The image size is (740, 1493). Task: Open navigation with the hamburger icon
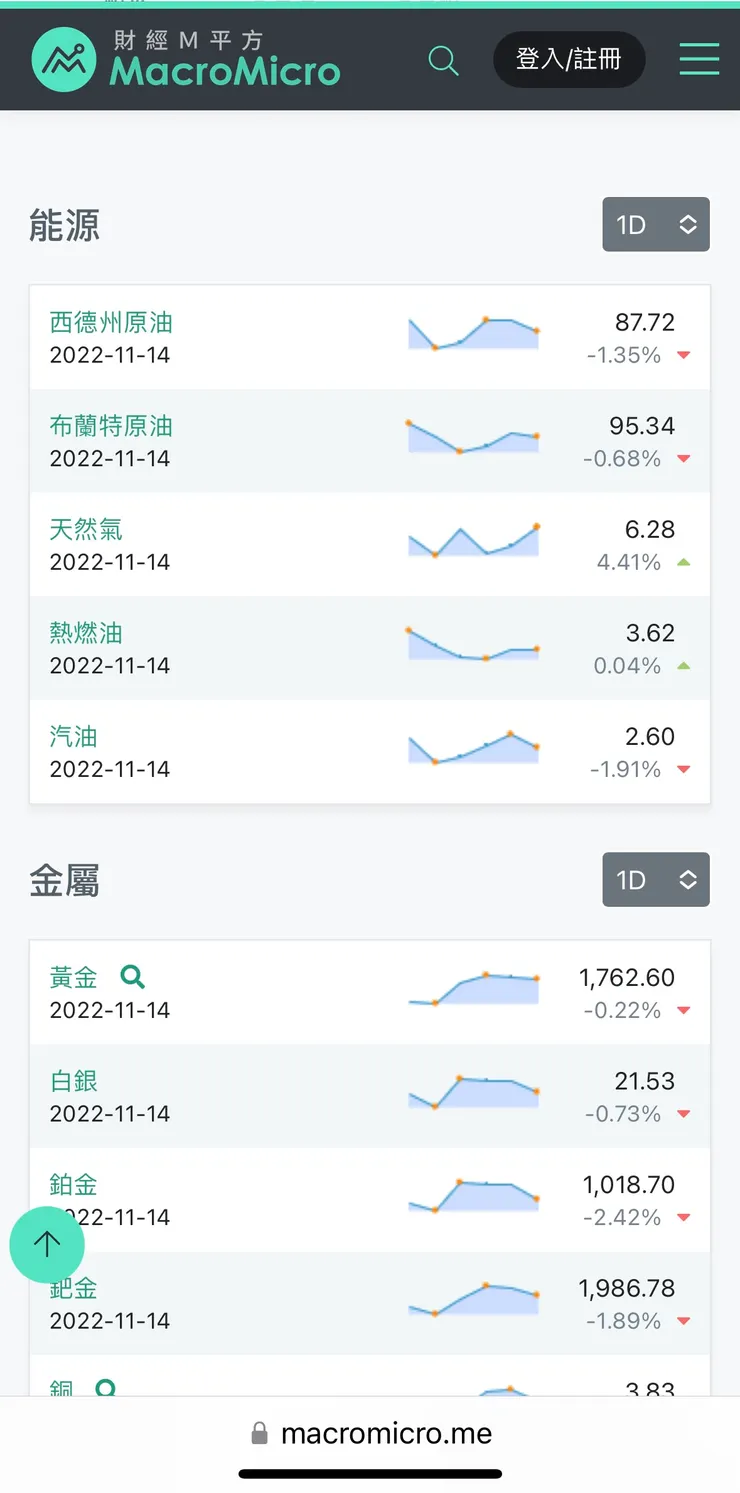pos(699,59)
